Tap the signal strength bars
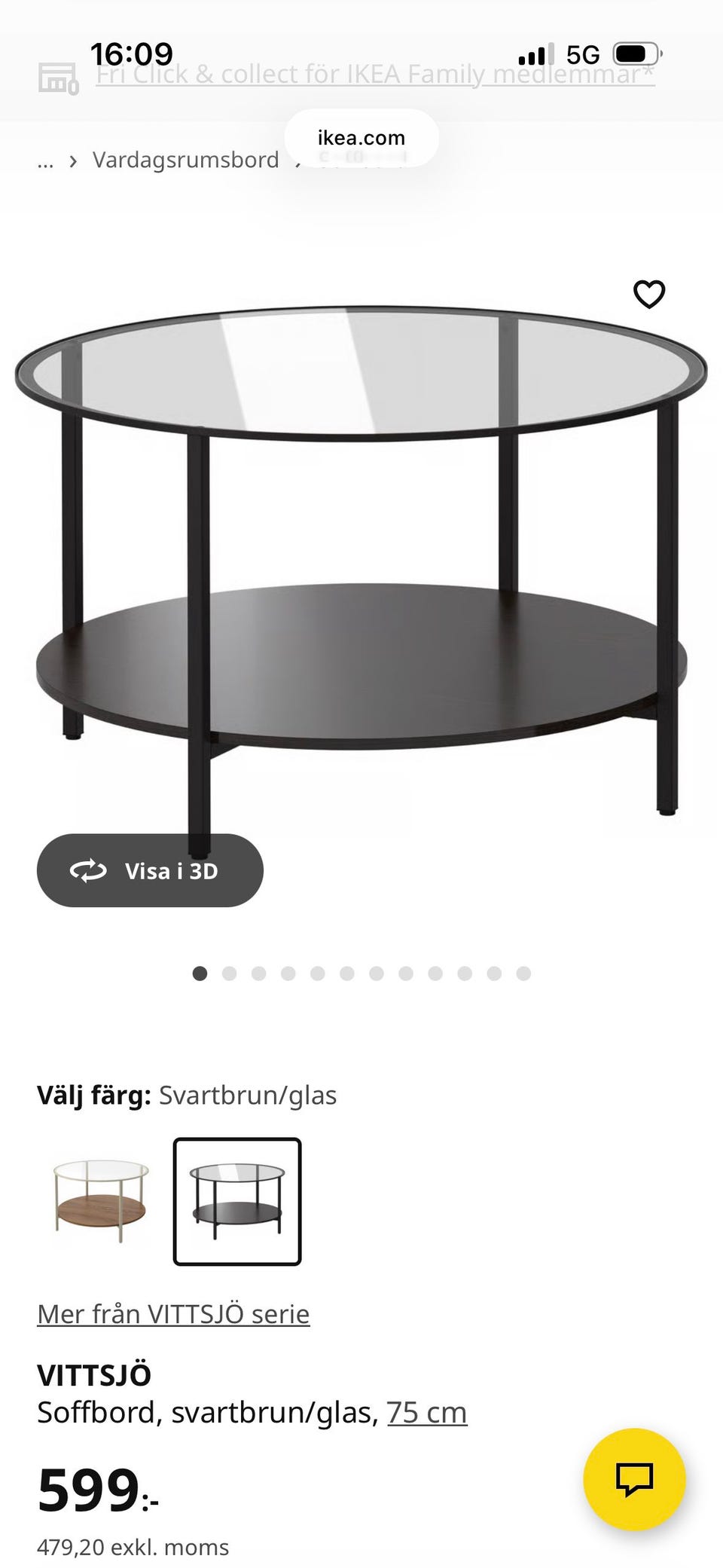 point(536,53)
